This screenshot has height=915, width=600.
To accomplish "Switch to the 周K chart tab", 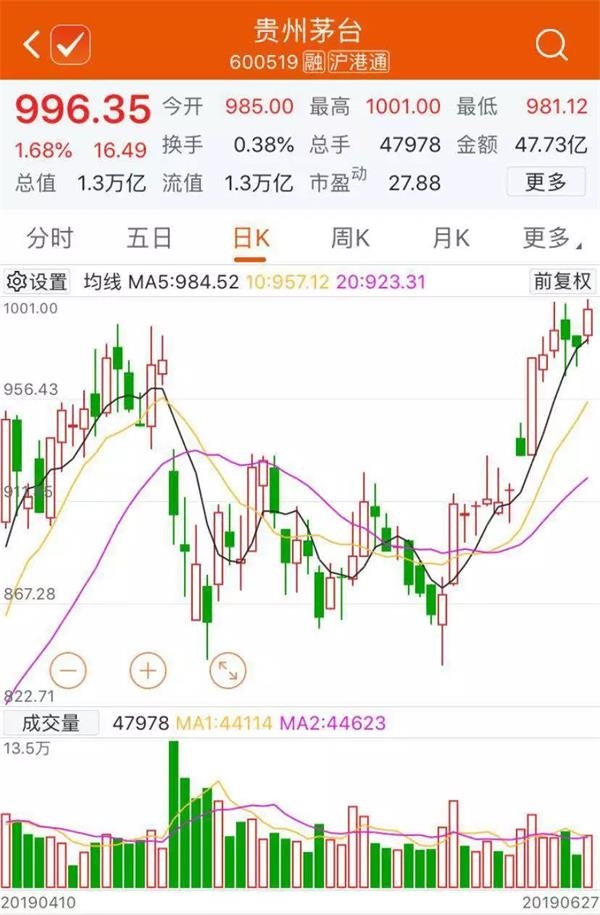I will [351, 238].
